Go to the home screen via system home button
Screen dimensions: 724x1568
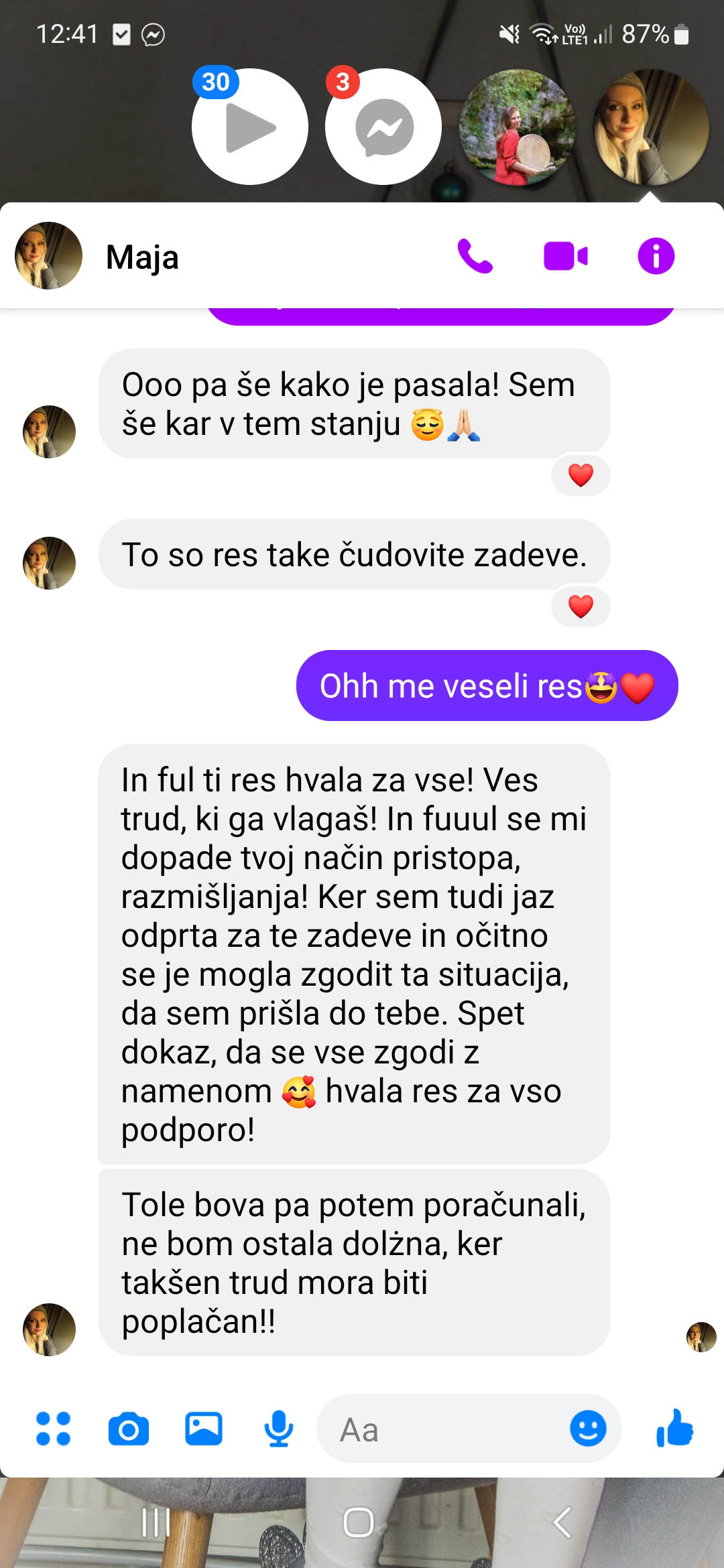click(x=358, y=1522)
